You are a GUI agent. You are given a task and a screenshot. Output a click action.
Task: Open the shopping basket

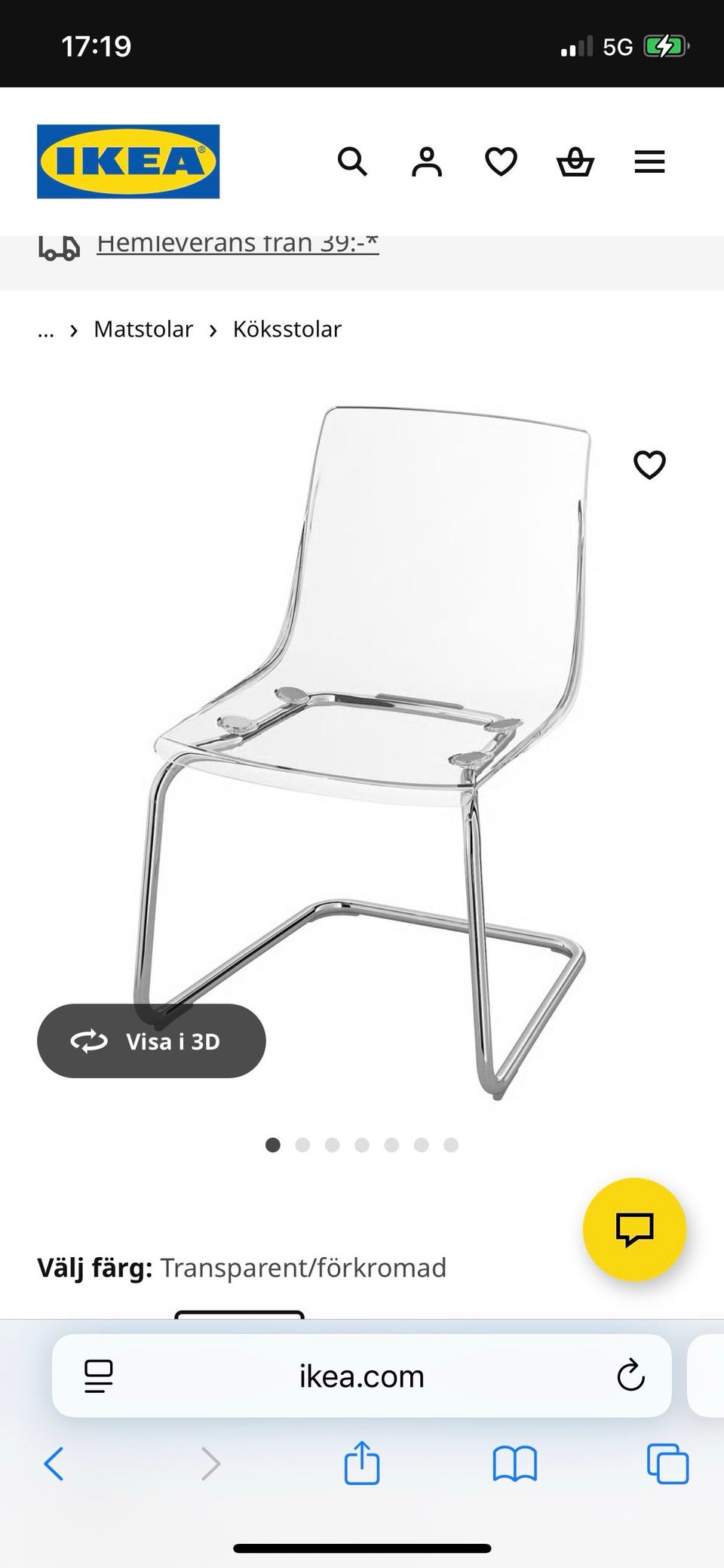point(575,161)
